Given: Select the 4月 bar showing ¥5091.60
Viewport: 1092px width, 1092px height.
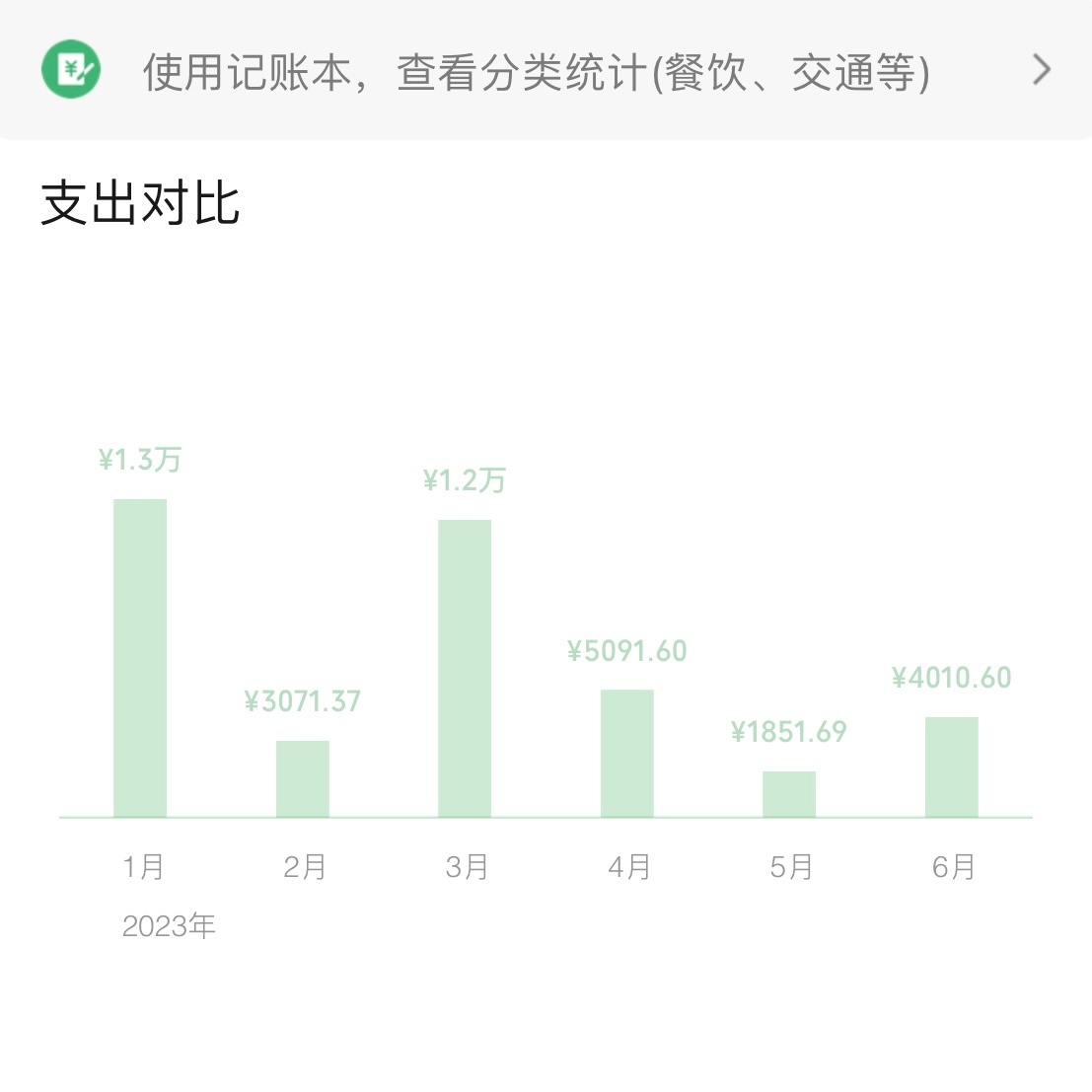Looking at the screenshot, I should [627, 753].
